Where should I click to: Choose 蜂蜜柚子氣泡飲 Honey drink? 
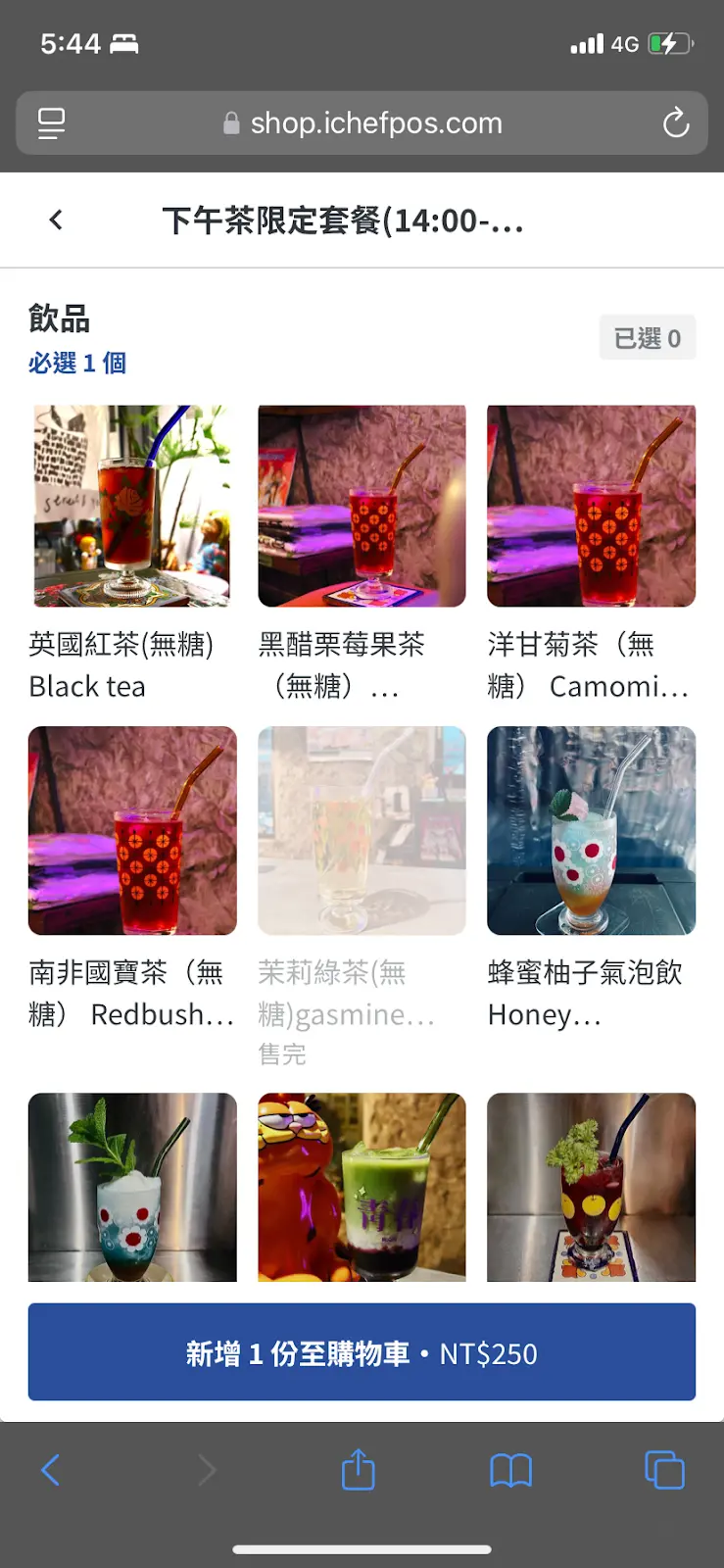[x=591, y=831]
